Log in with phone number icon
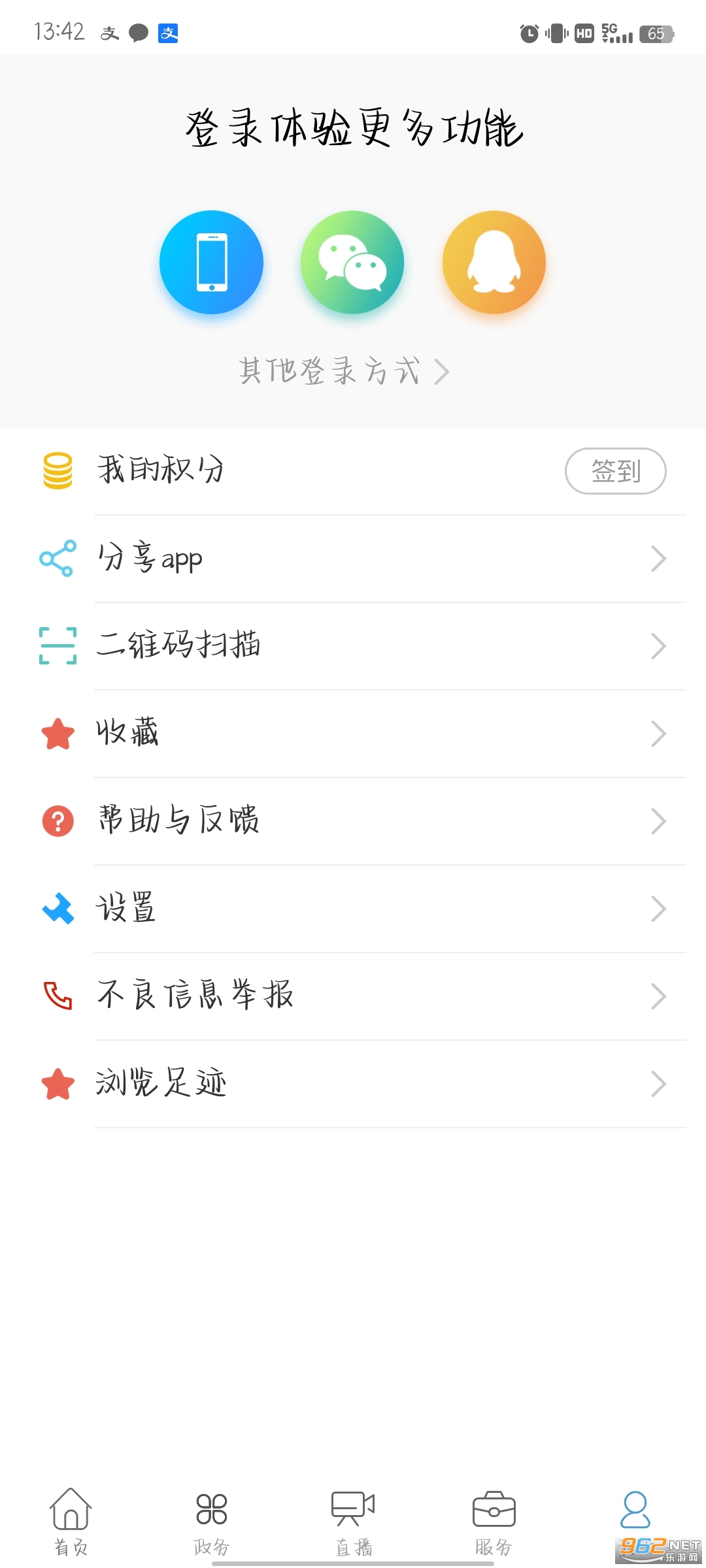This screenshot has height=1568, width=706. 211,262
